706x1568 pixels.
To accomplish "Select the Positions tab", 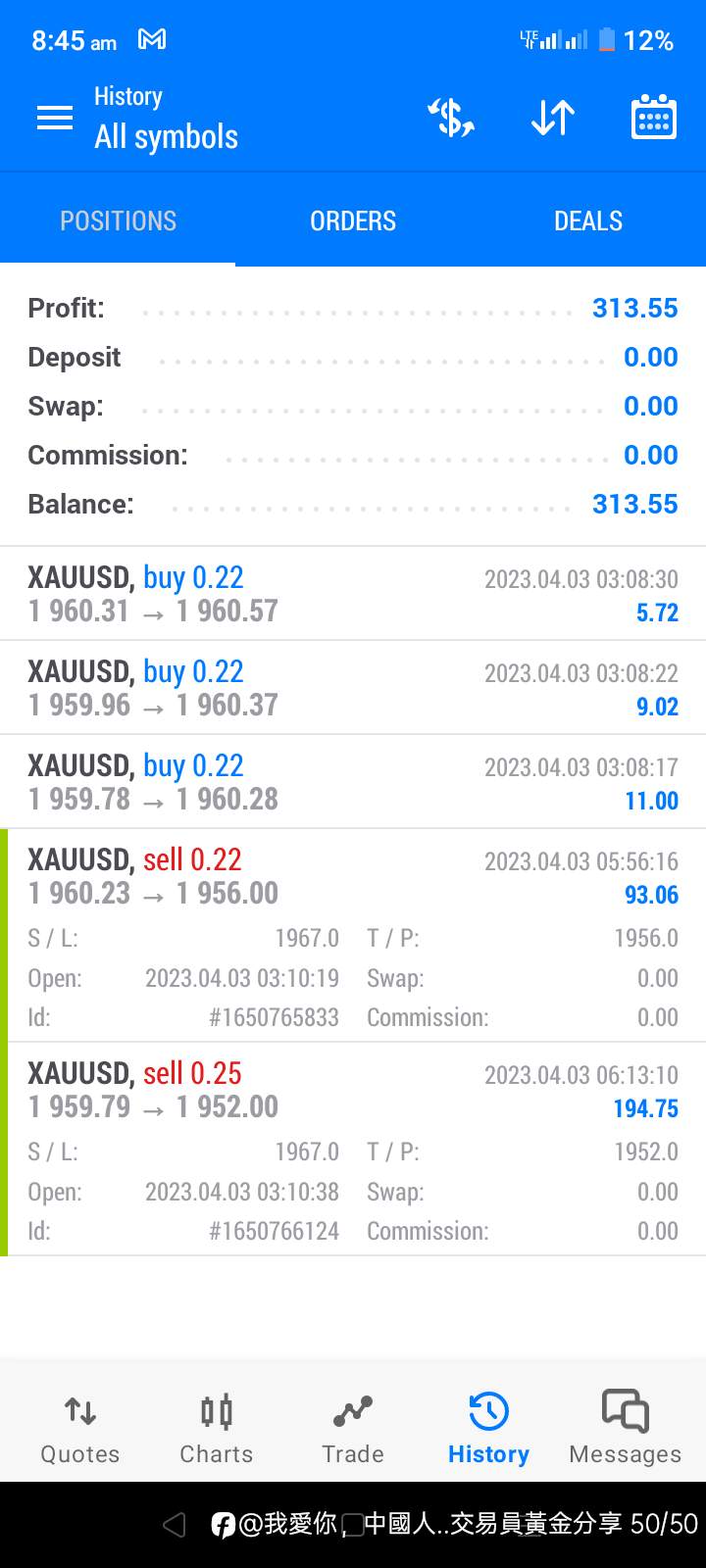I will coord(118,220).
